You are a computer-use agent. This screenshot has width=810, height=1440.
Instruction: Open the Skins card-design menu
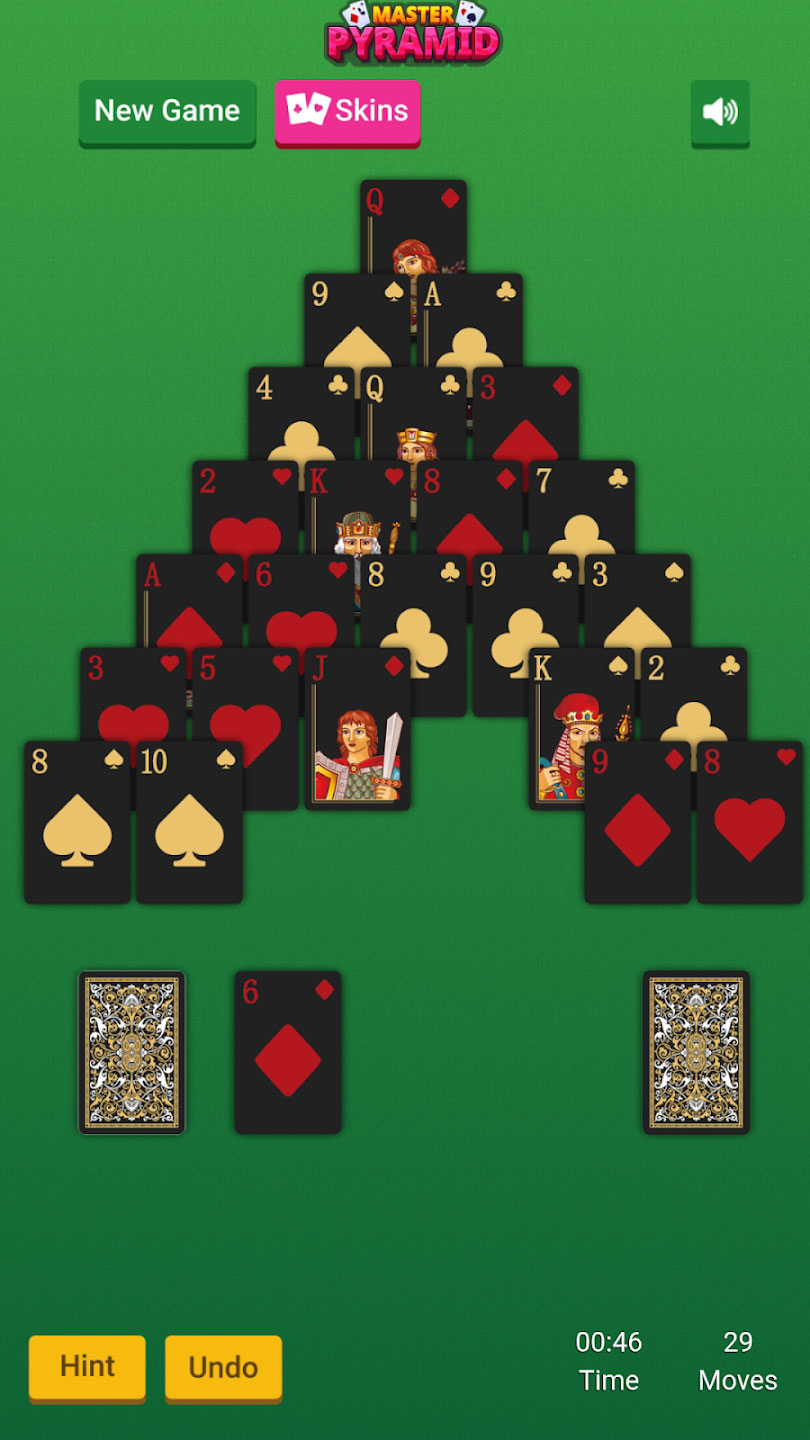(347, 111)
